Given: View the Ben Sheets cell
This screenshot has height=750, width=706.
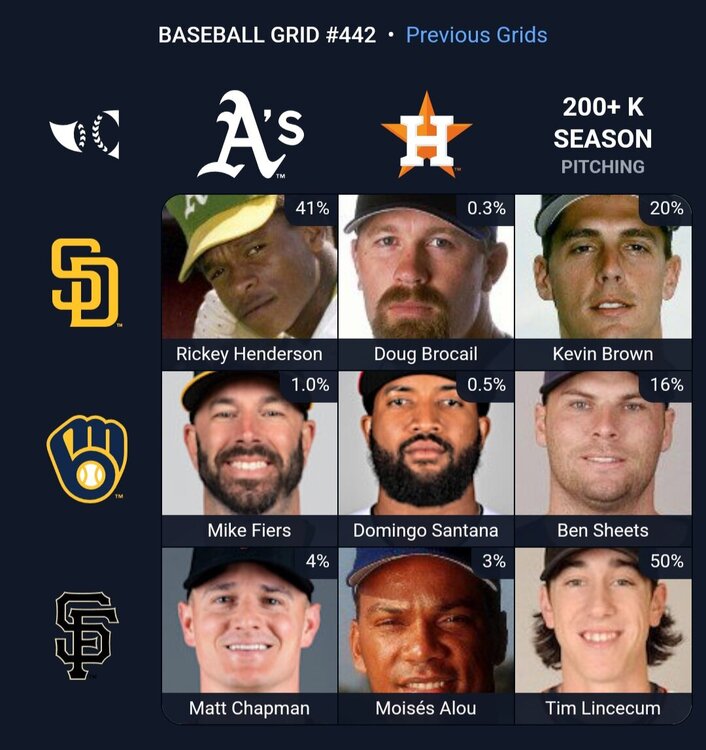Looking at the screenshot, I should click(602, 458).
